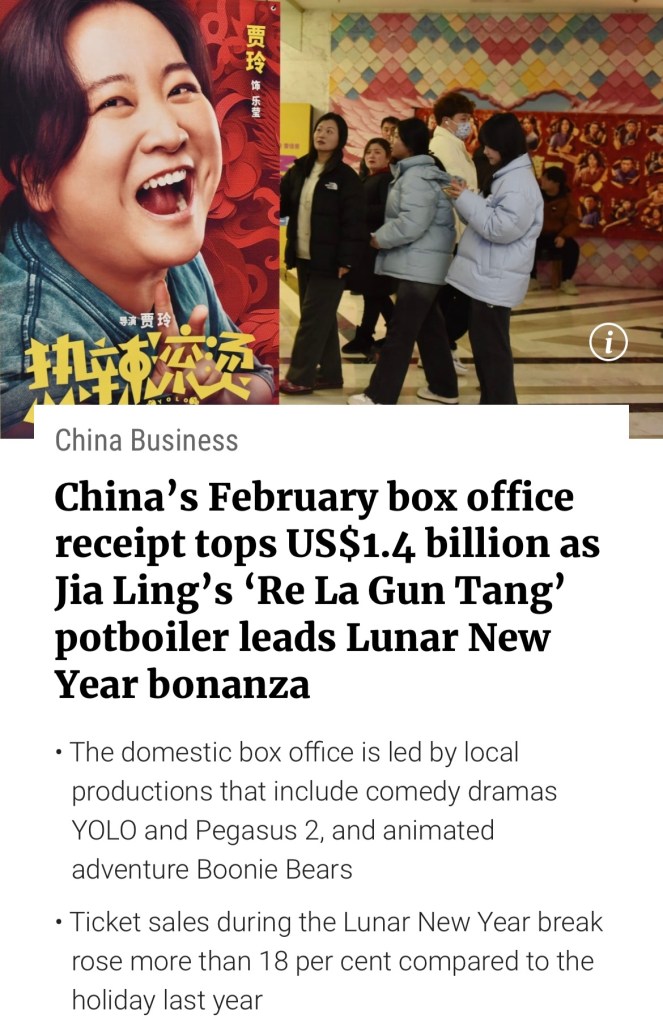Open the China Business section link

click(147, 440)
